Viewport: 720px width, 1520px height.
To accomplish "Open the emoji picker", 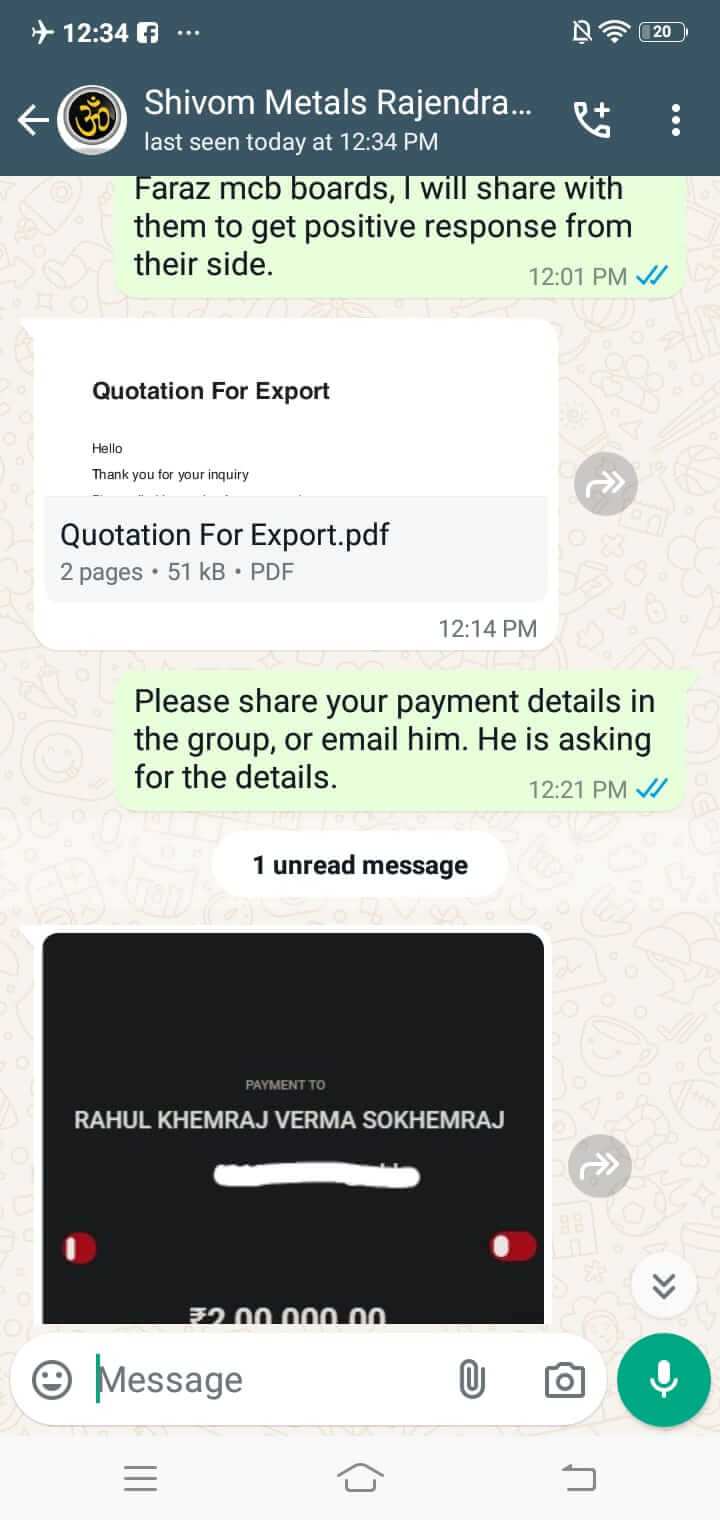I will click(52, 1381).
